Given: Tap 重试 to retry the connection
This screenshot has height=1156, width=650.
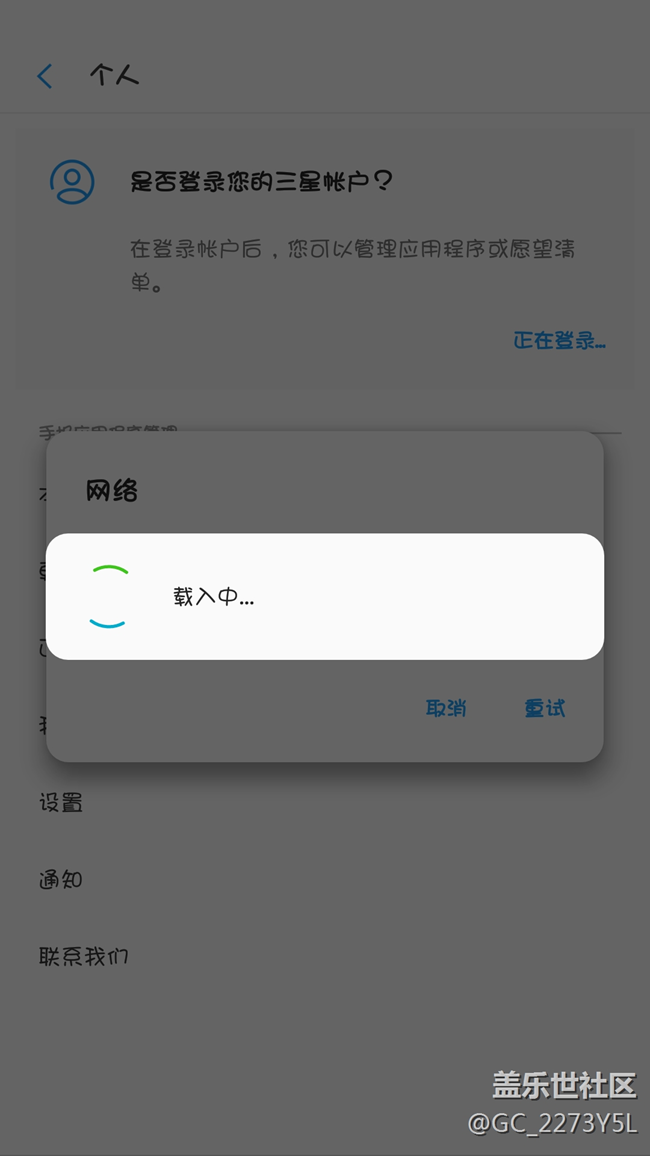Looking at the screenshot, I should tap(545, 708).
